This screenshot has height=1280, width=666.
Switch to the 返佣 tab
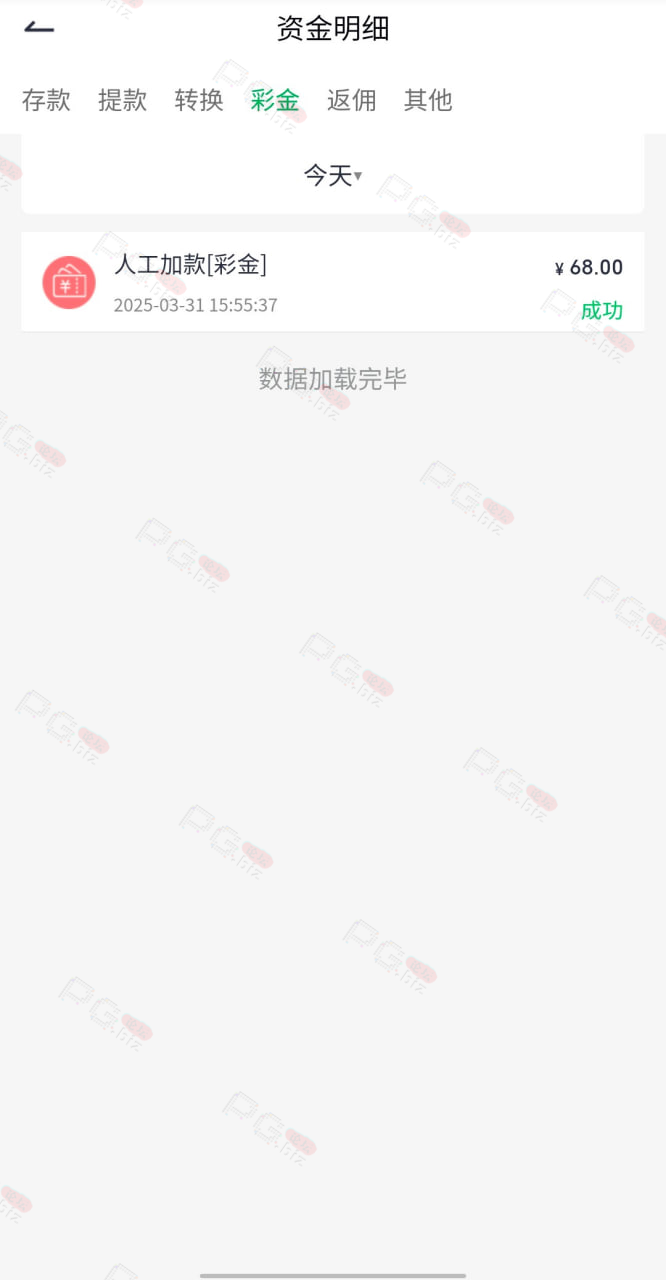coord(351,100)
